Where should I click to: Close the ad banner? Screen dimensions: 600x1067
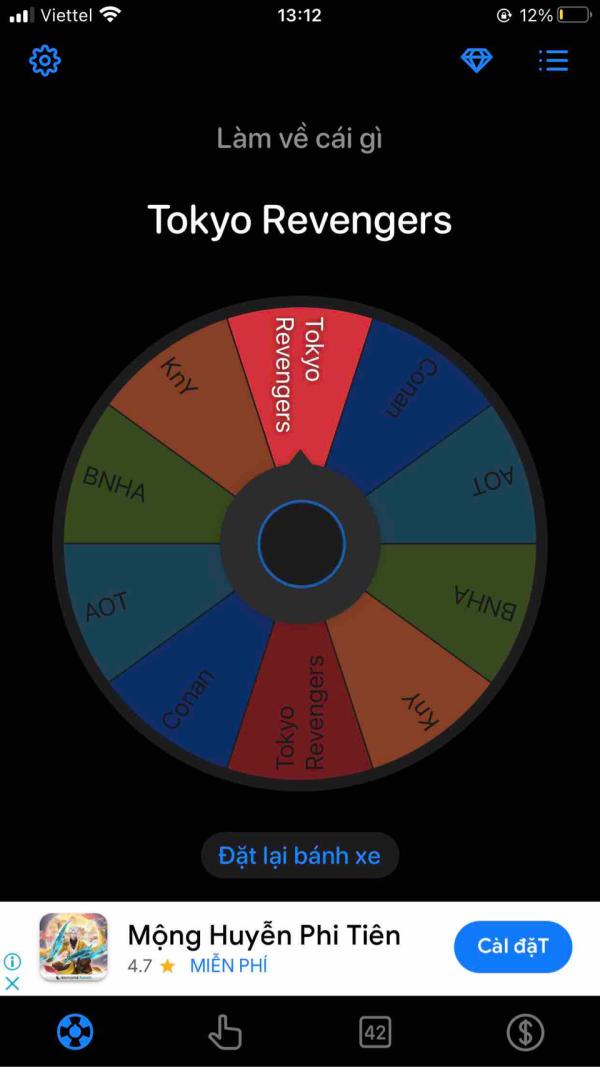(x=13, y=983)
